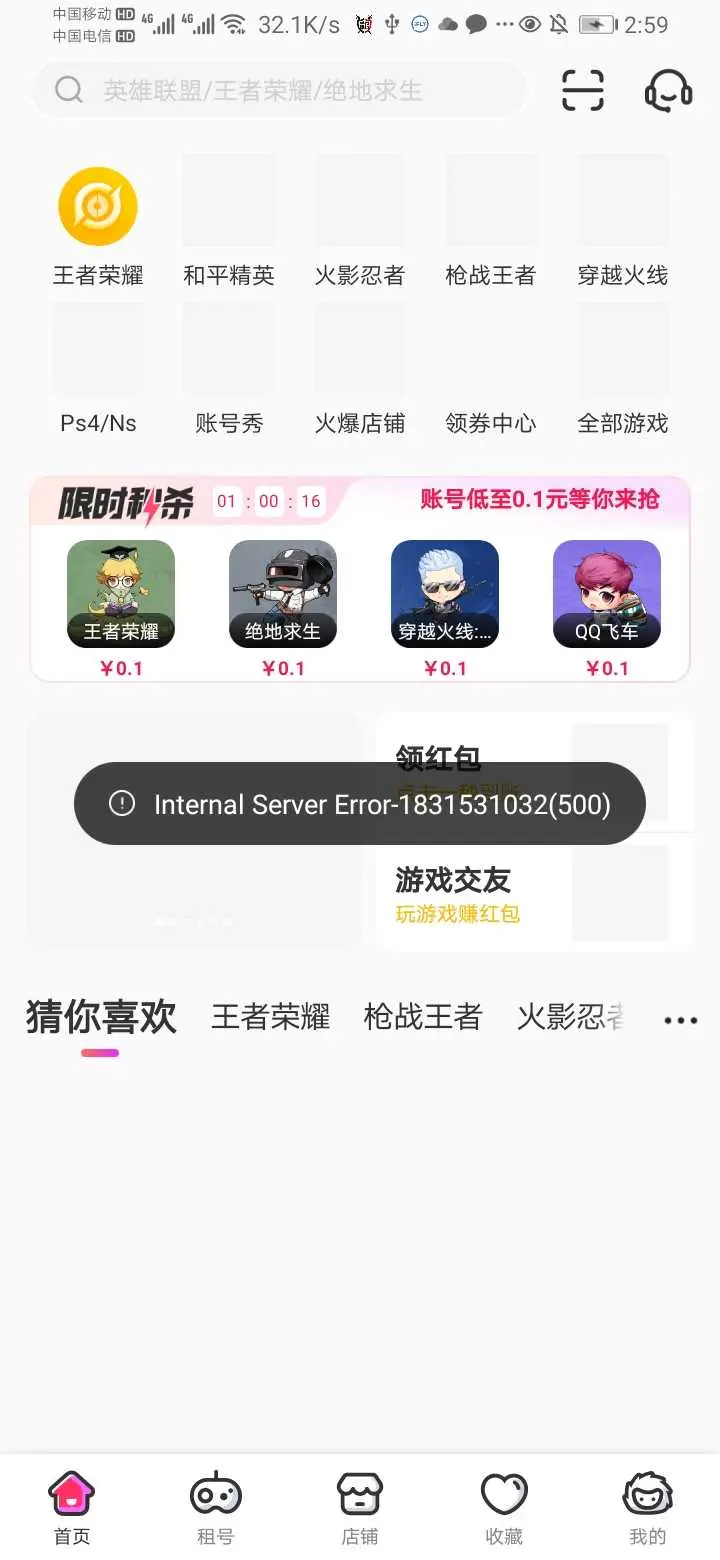Tap the game search box at top
Viewport: 720px width, 1560px height.
[x=279, y=90]
